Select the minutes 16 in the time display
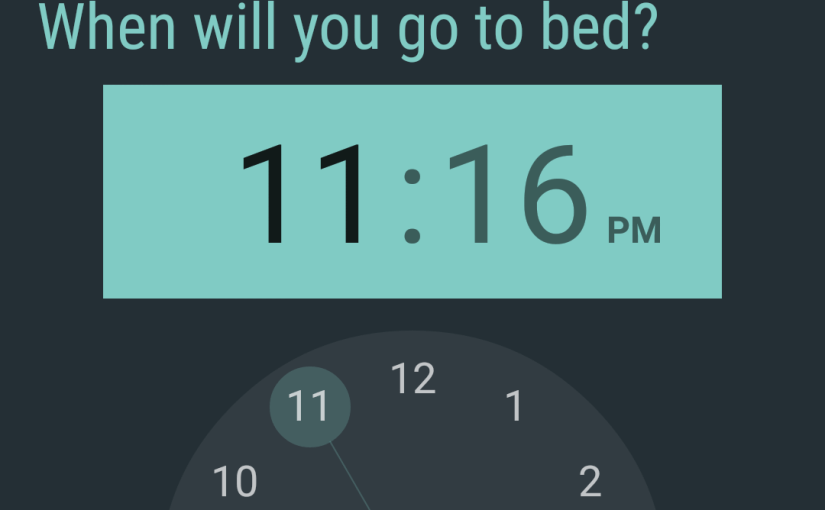 (517, 195)
